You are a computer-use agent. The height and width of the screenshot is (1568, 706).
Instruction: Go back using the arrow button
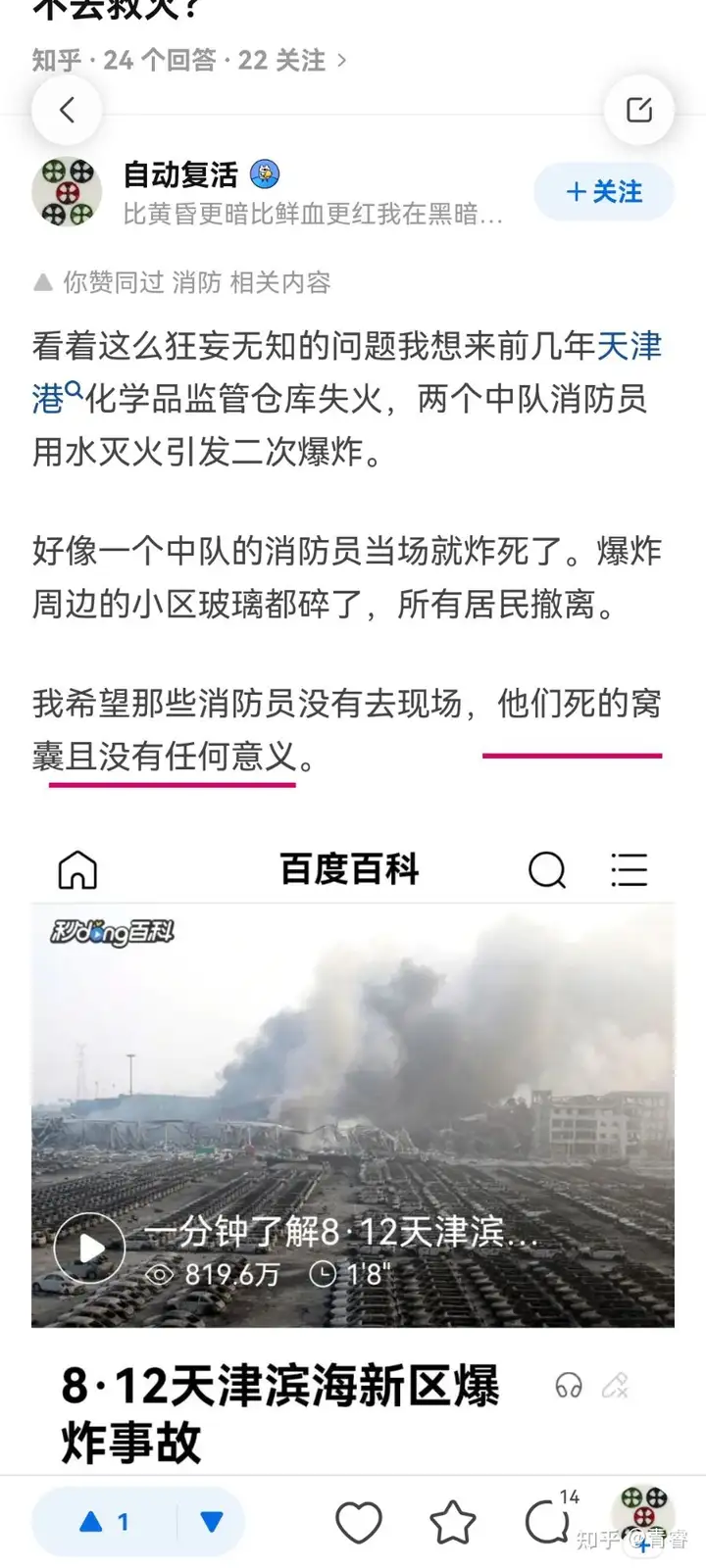pyautogui.click(x=67, y=110)
